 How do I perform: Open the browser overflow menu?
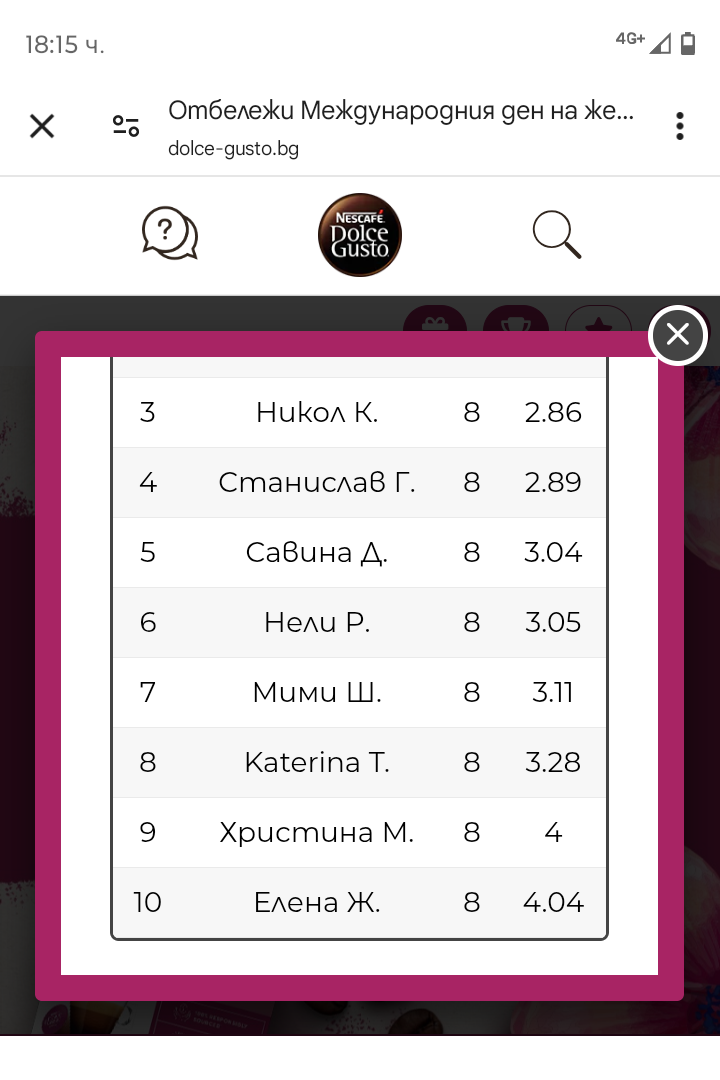680,126
